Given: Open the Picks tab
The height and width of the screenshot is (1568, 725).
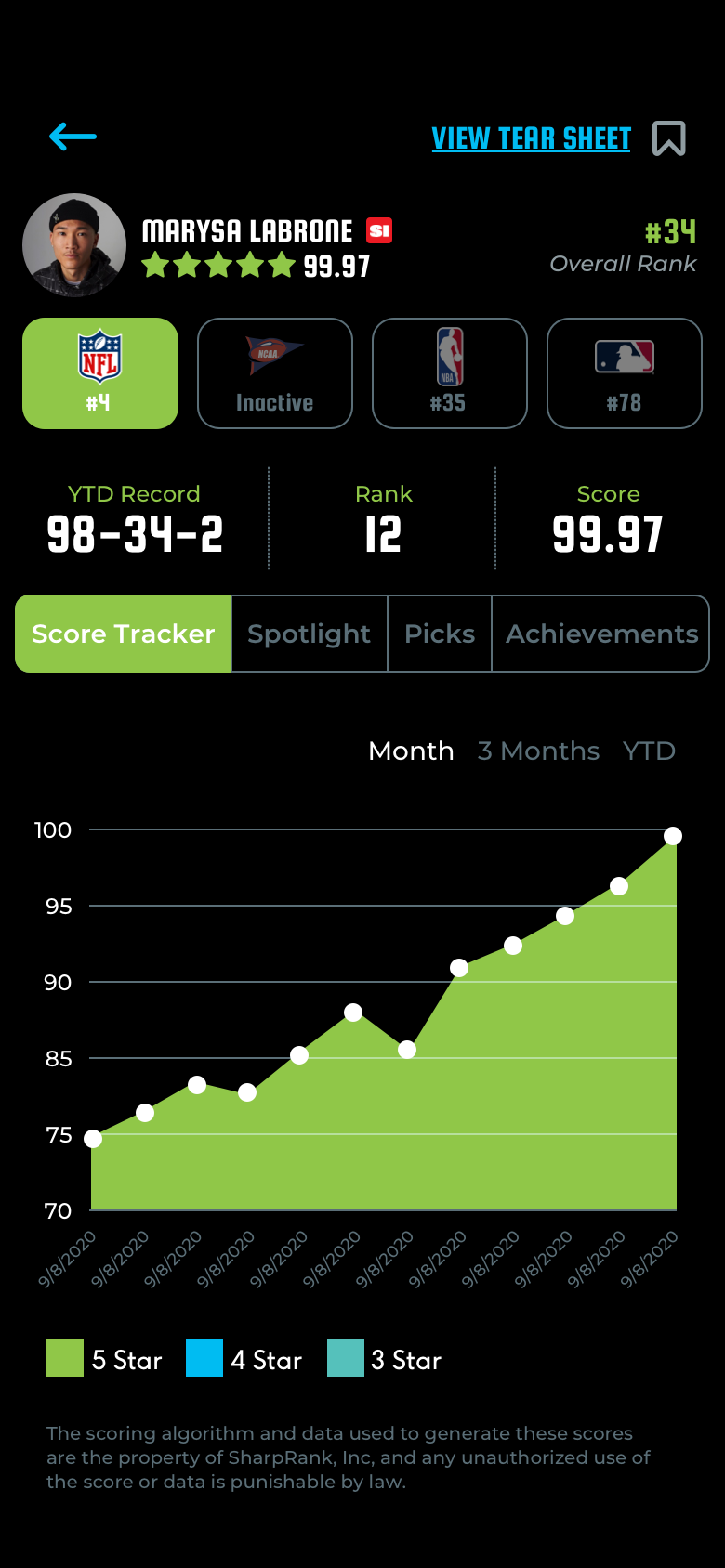Looking at the screenshot, I should 440,634.
